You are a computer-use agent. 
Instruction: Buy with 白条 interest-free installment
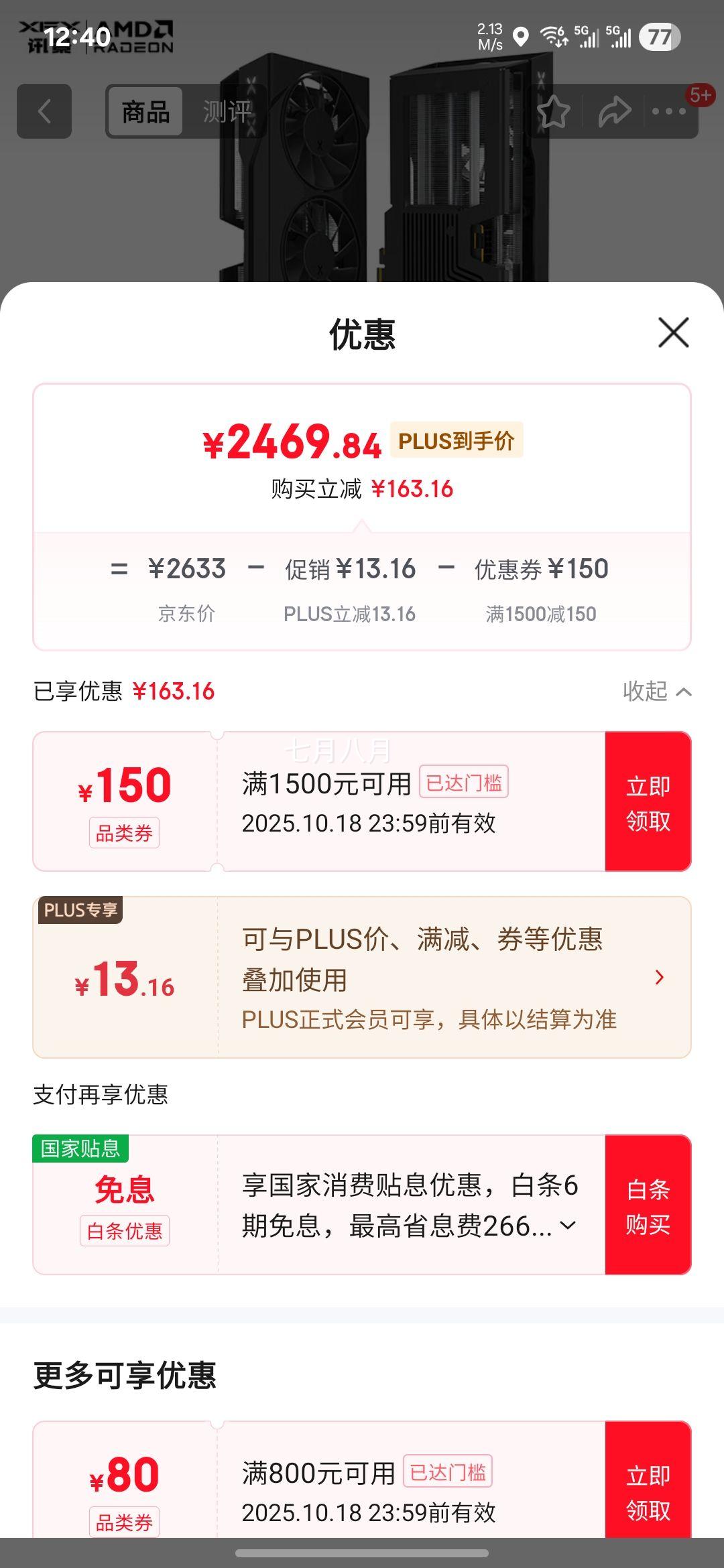click(x=648, y=1205)
